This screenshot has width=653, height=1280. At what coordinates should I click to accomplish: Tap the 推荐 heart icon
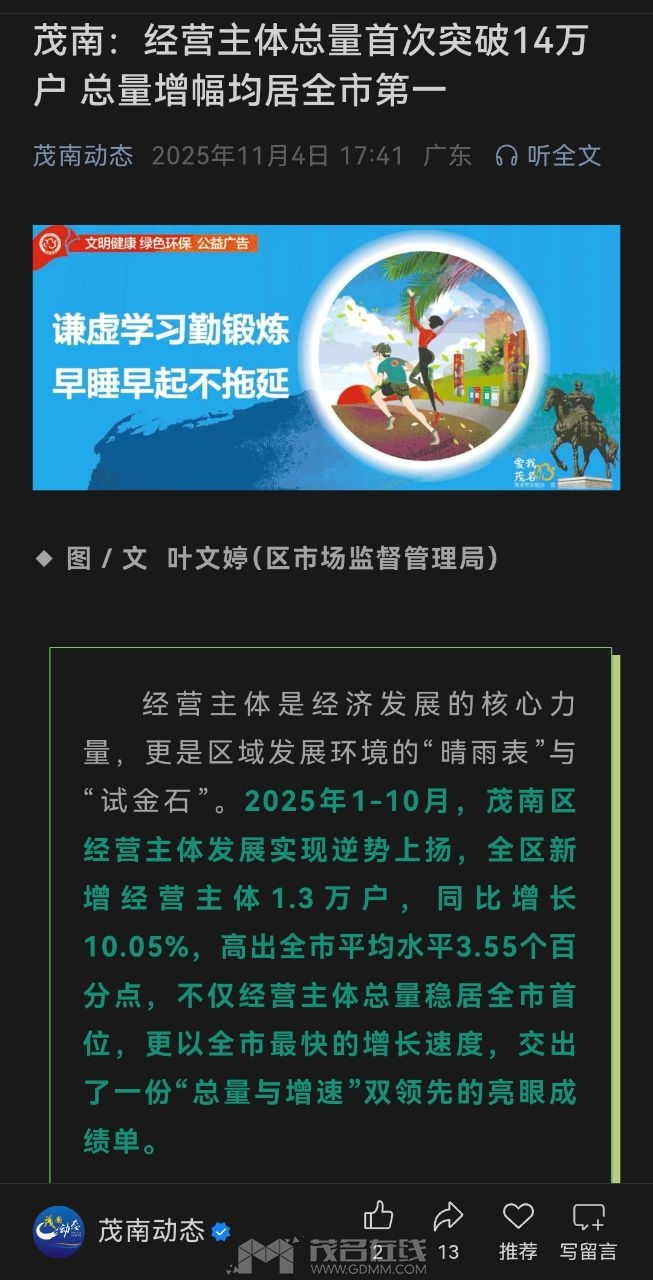(518, 1218)
